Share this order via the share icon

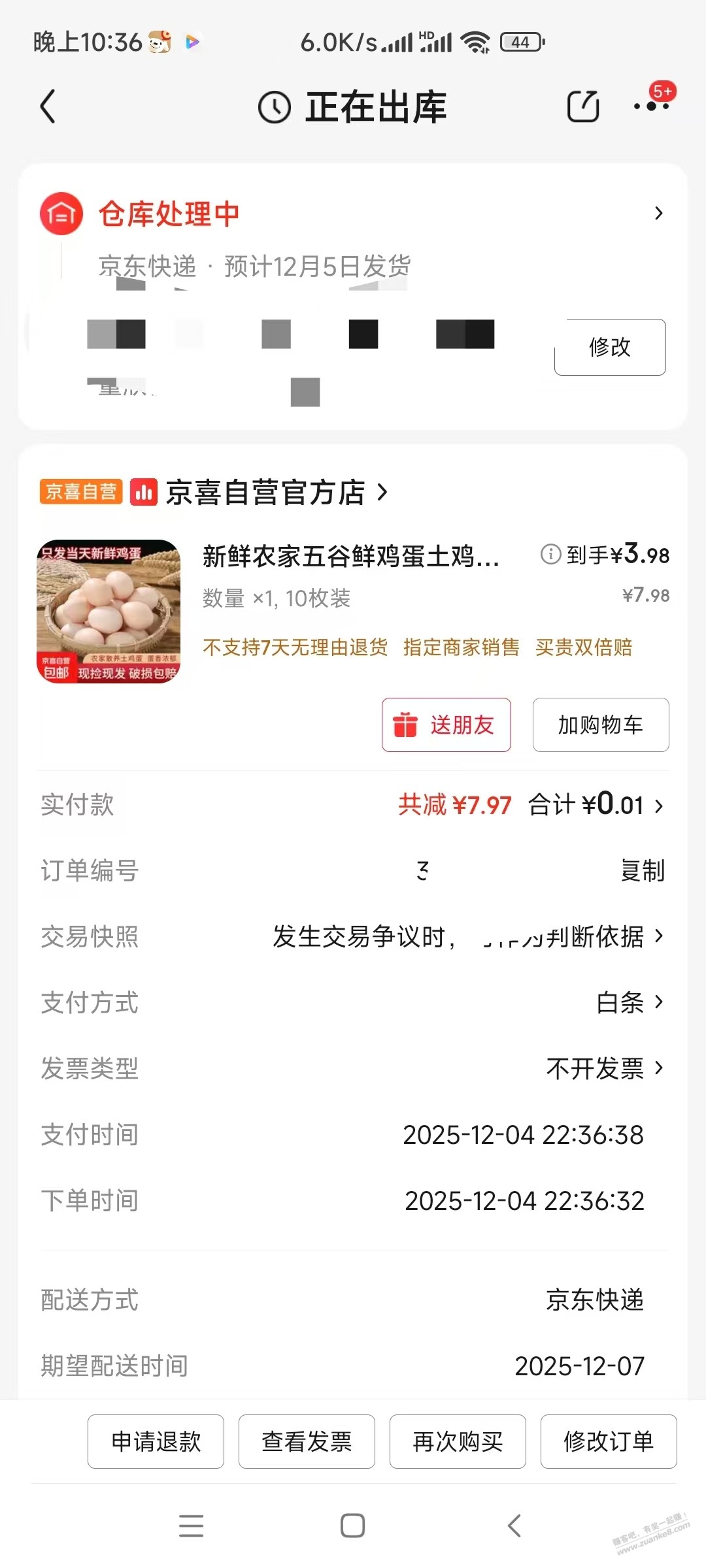(582, 106)
